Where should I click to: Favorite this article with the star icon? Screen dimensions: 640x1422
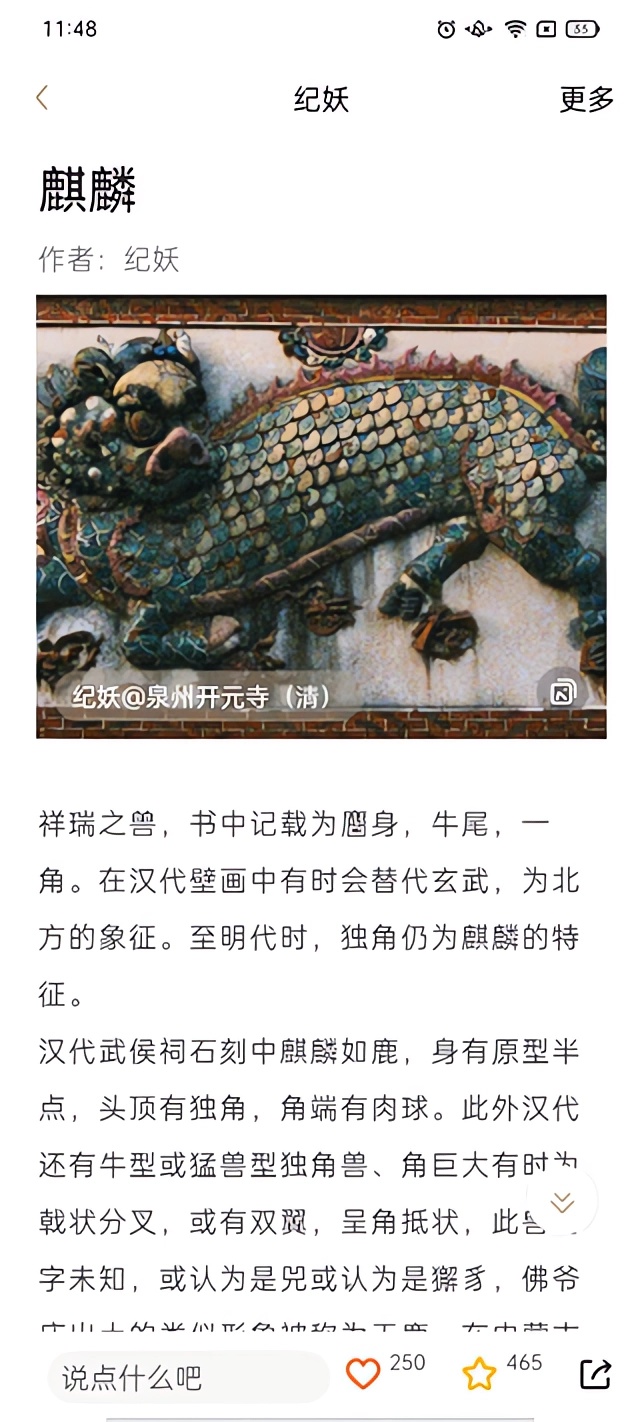tap(479, 1374)
